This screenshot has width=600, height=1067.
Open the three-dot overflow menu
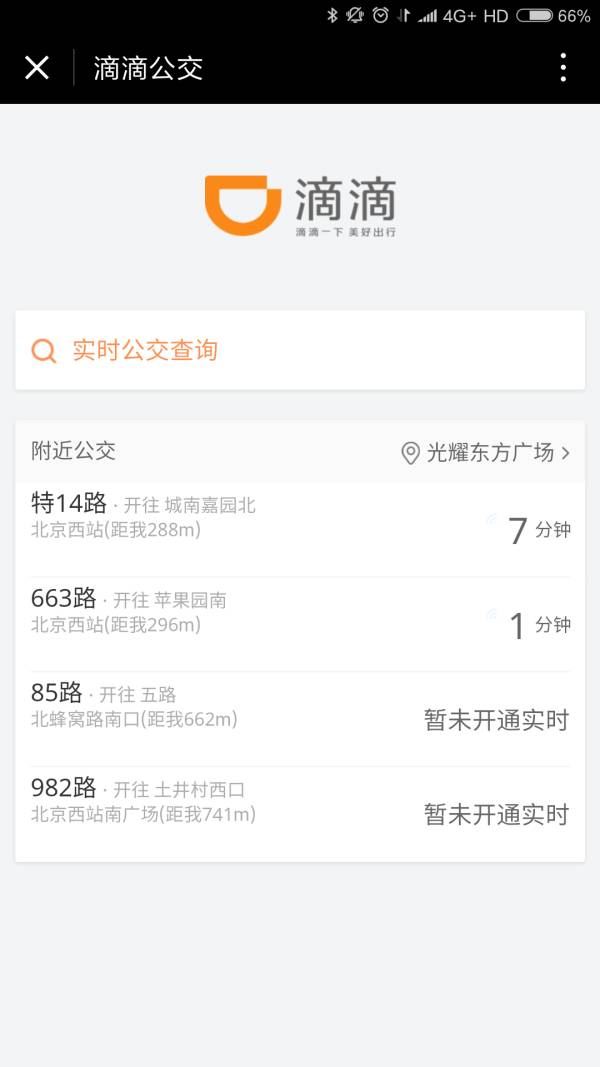coord(563,68)
